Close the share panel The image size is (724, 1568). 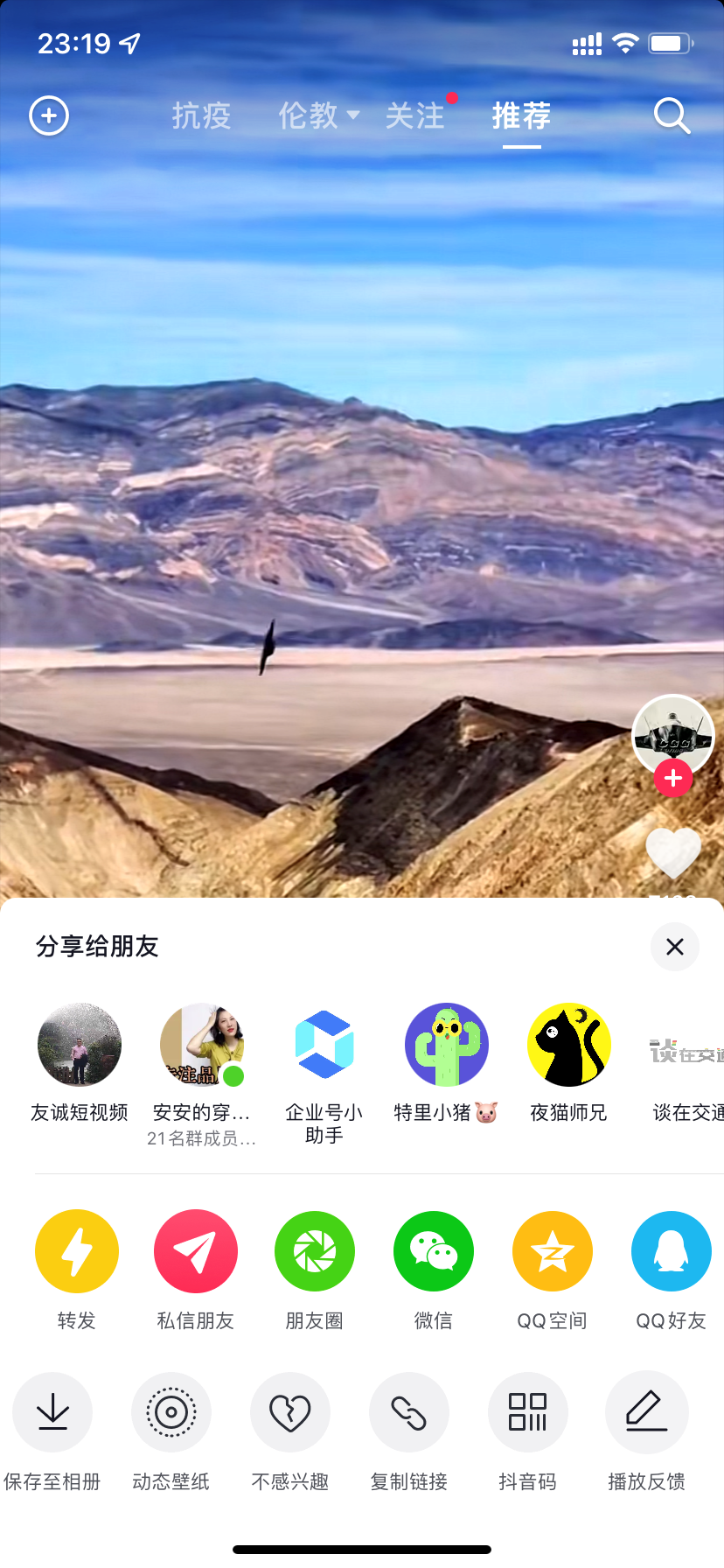pos(674,947)
